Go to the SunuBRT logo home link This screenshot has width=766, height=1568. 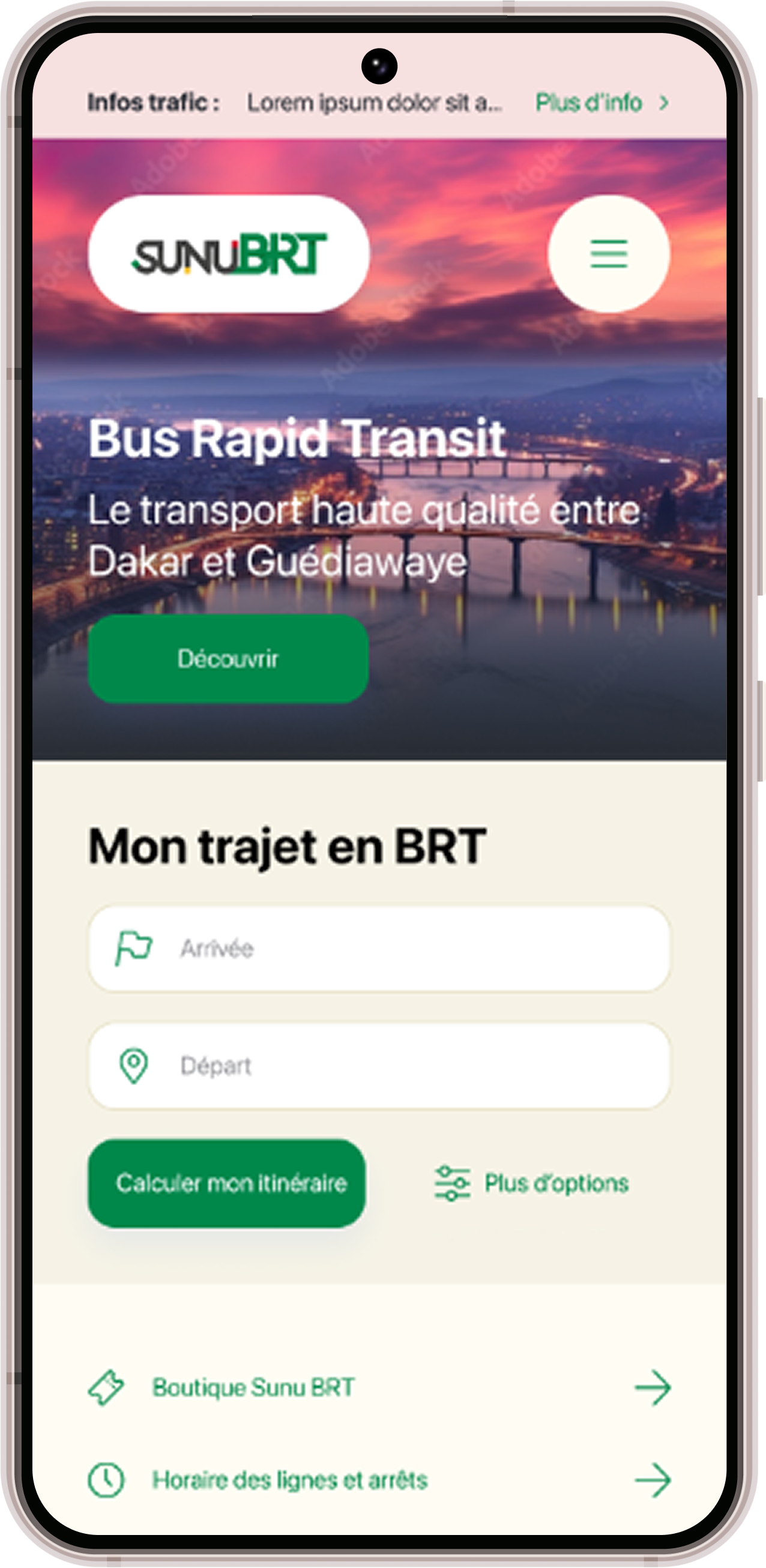pos(229,254)
